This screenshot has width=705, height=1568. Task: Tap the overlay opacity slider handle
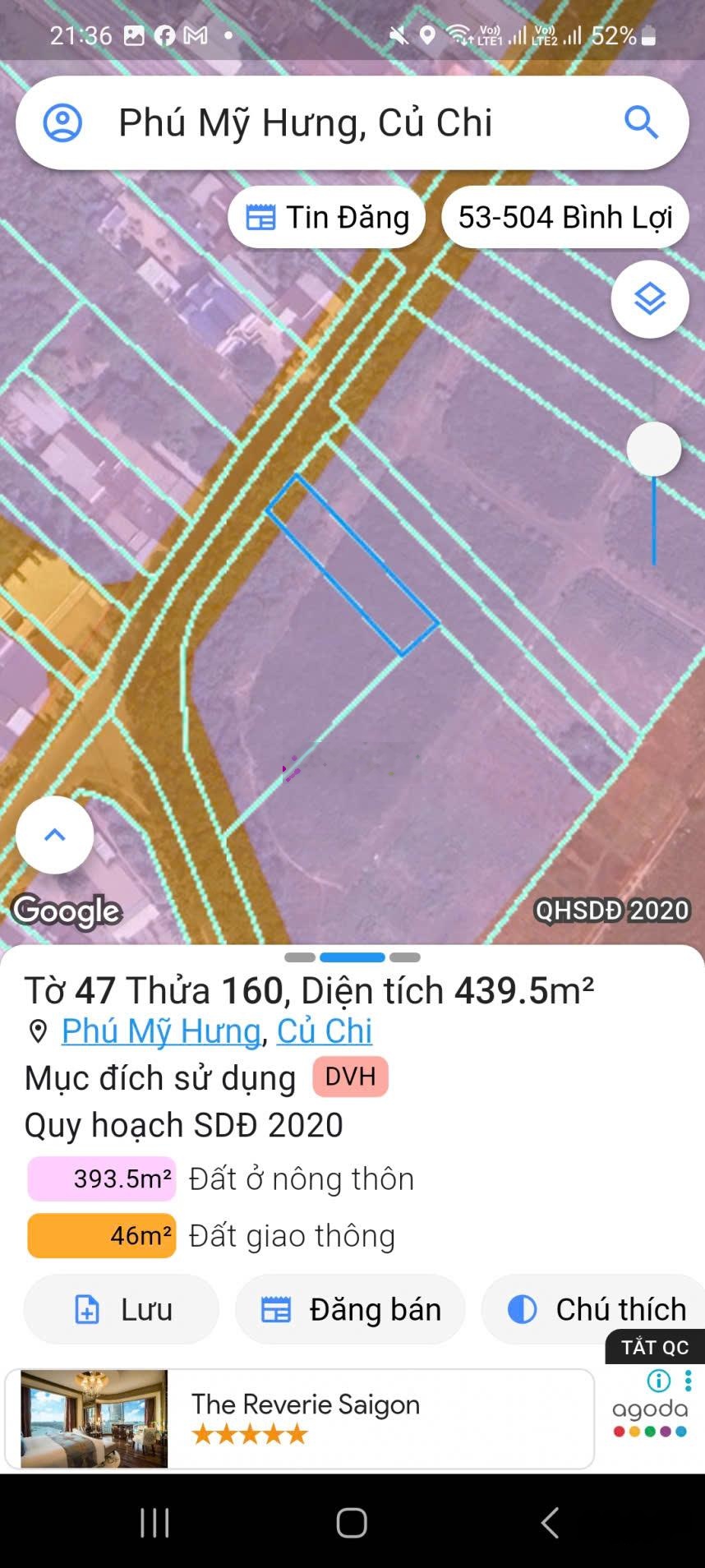tap(654, 449)
